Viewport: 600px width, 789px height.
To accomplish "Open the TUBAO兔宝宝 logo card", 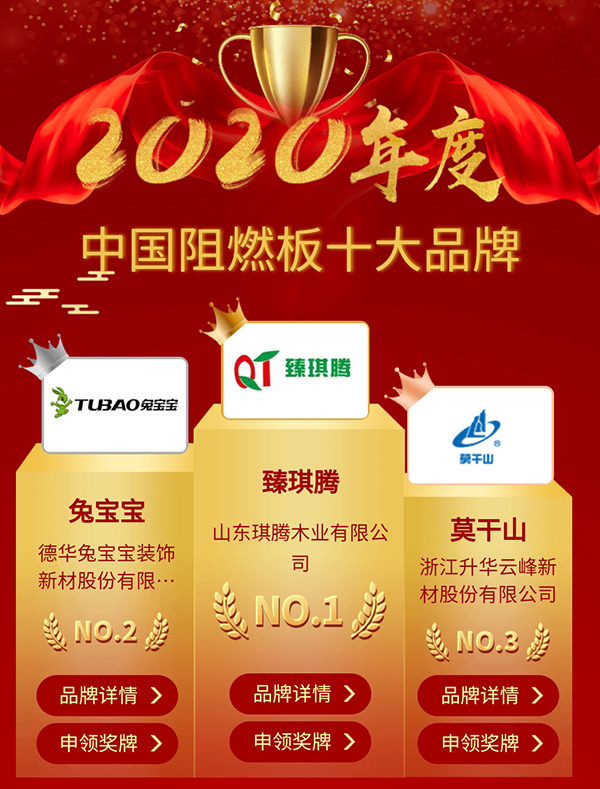I will tap(114, 404).
